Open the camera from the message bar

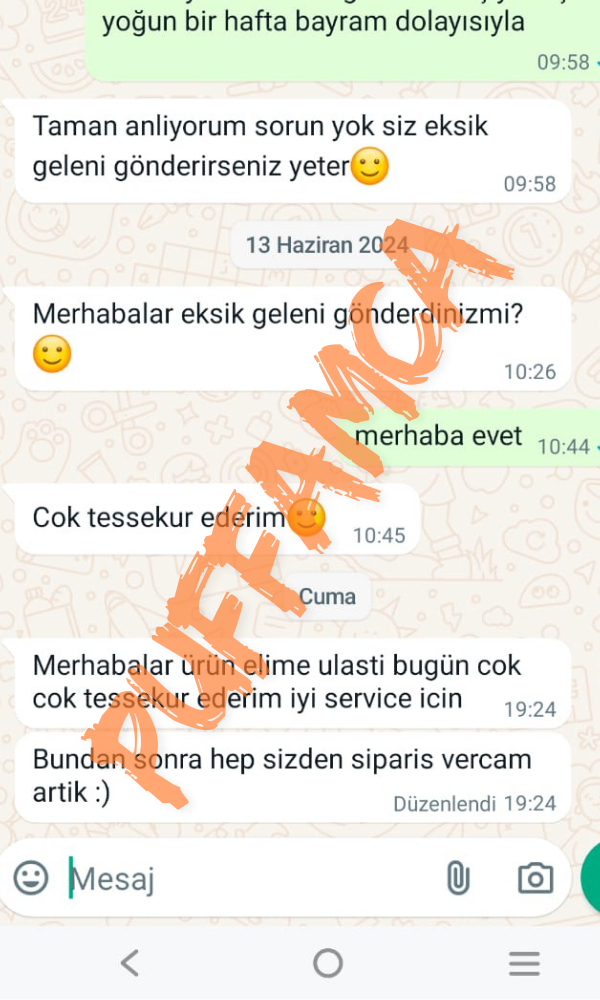pyautogui.click(x=535, y=878)
